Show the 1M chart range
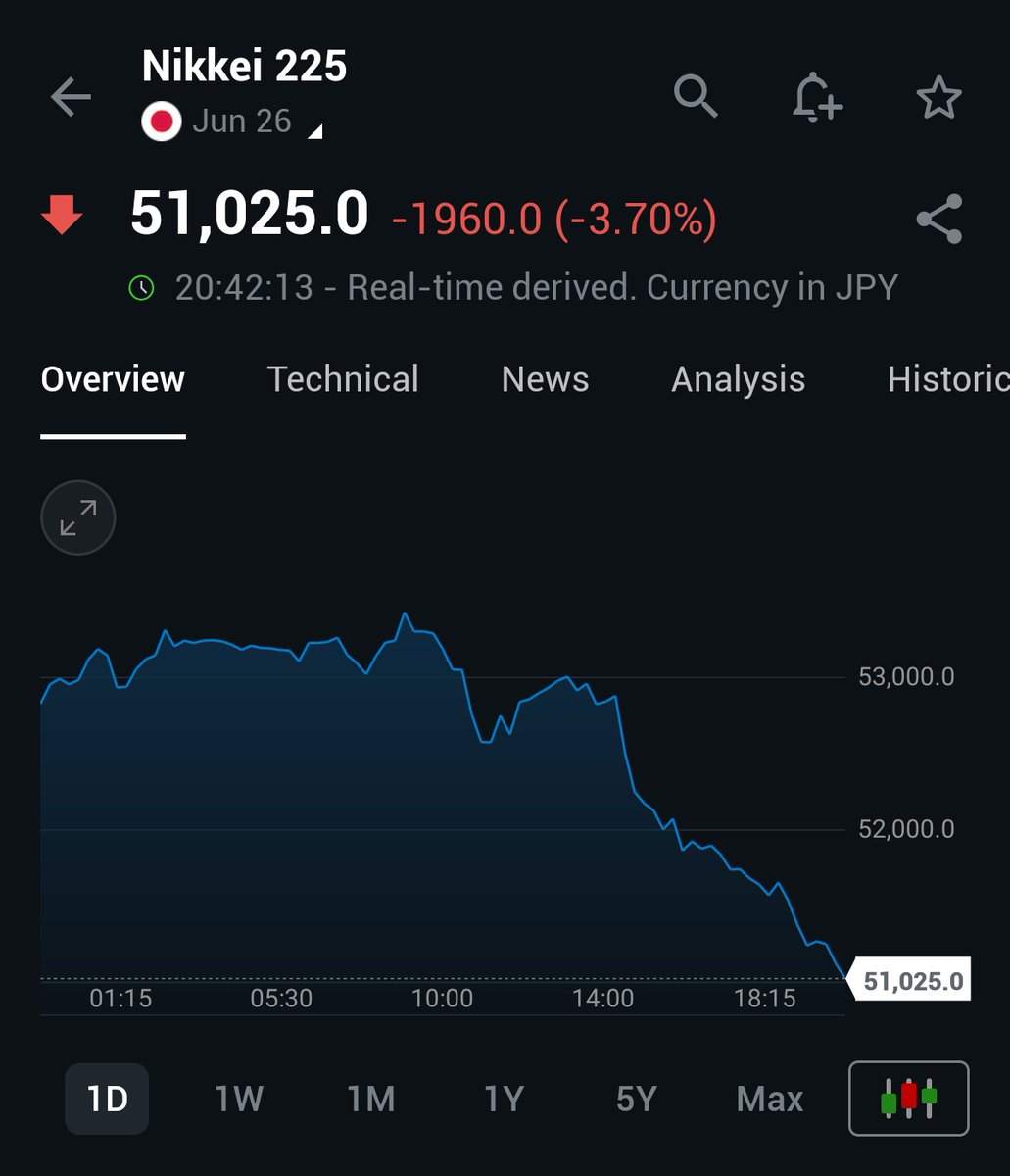 pos(371,1099)
